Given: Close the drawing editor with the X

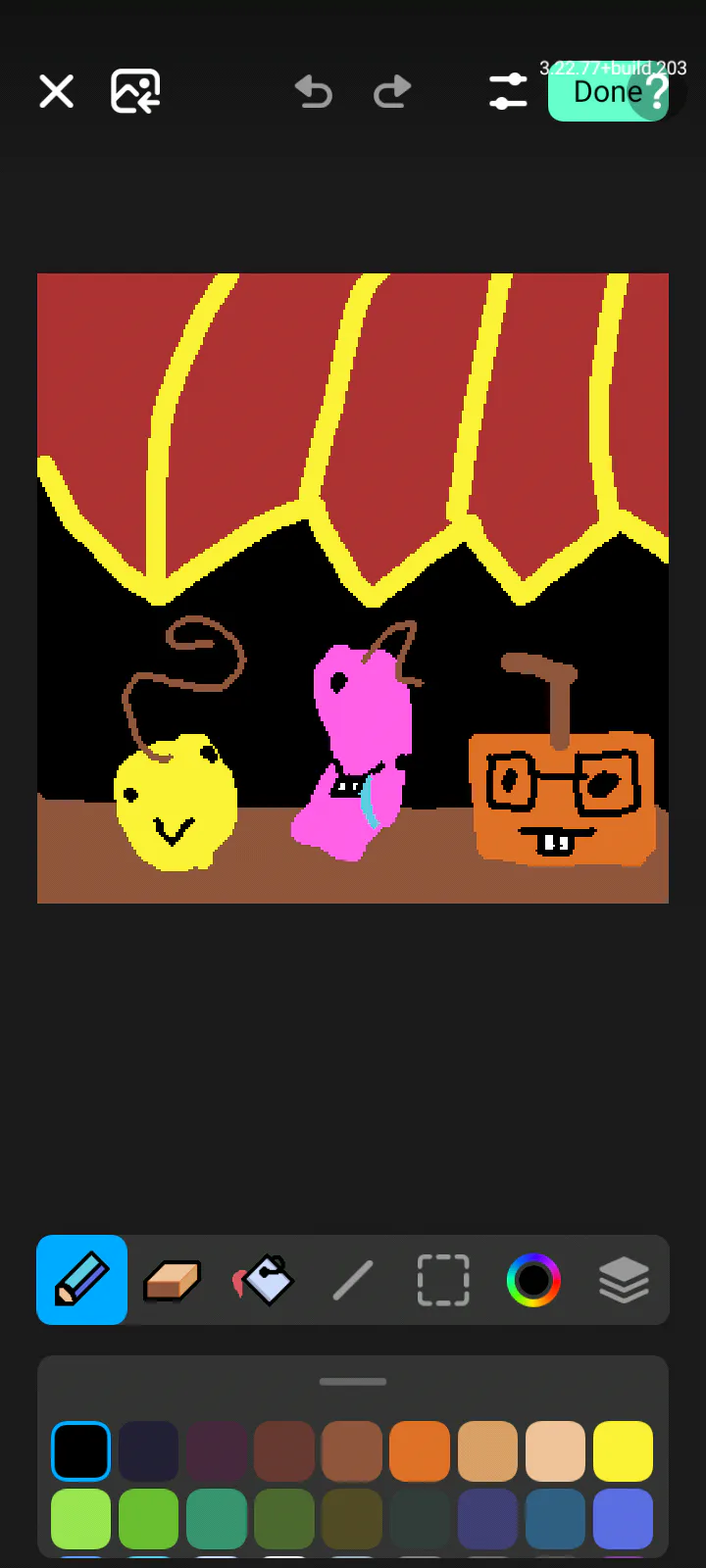Looking at the screenshot, I should click(56, 92).
